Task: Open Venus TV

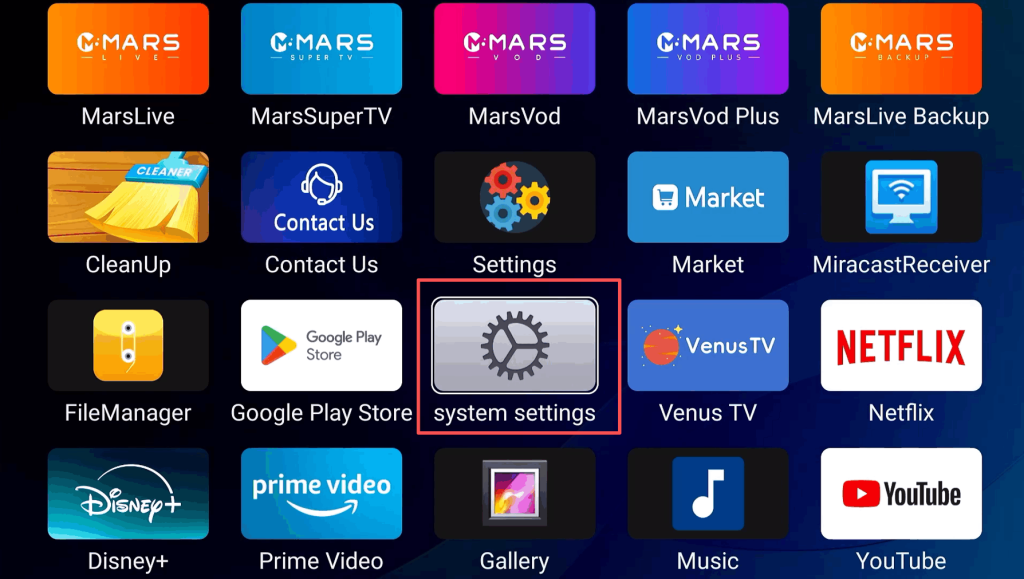Action: tap(707, 345)
